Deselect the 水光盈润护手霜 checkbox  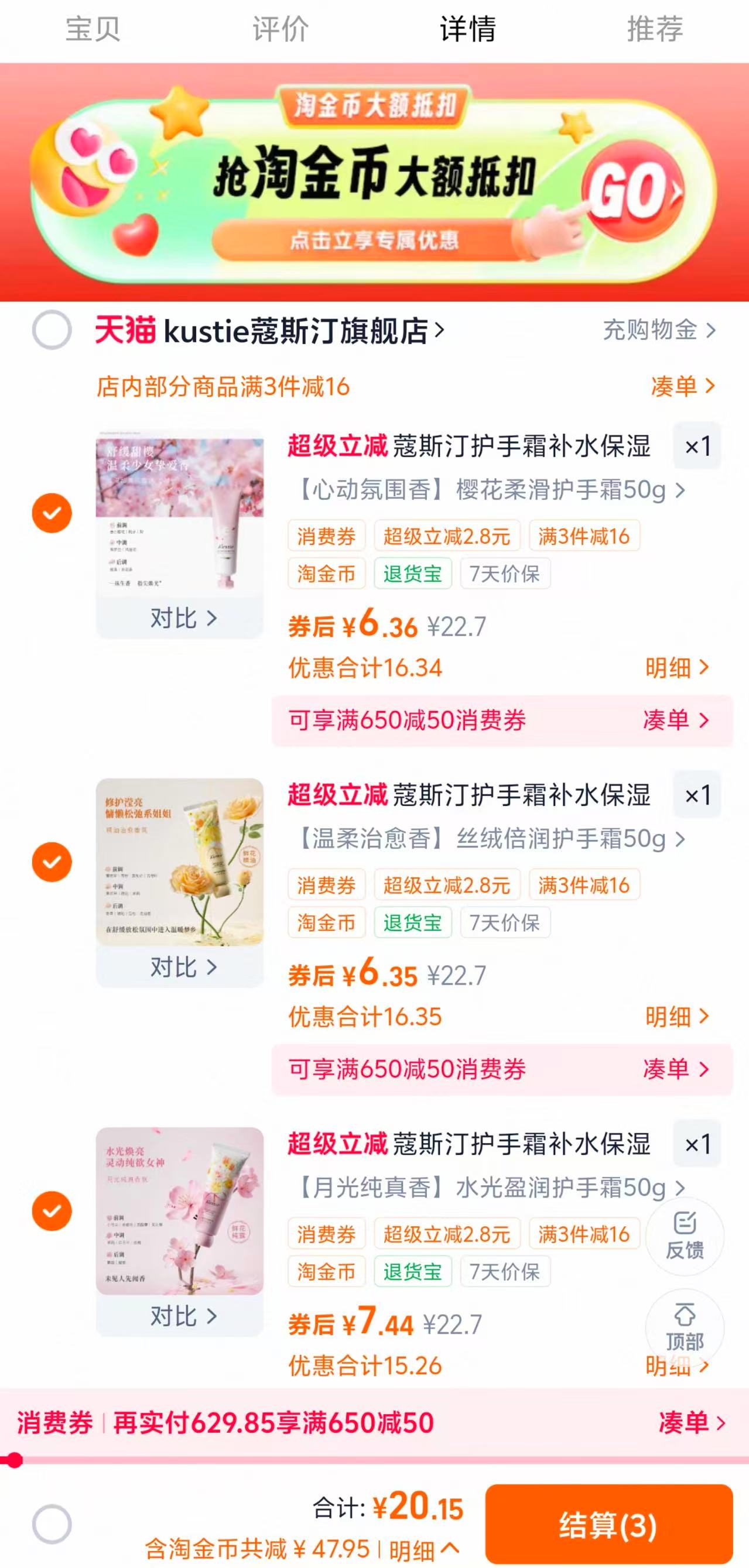[x=52, y=1212]
